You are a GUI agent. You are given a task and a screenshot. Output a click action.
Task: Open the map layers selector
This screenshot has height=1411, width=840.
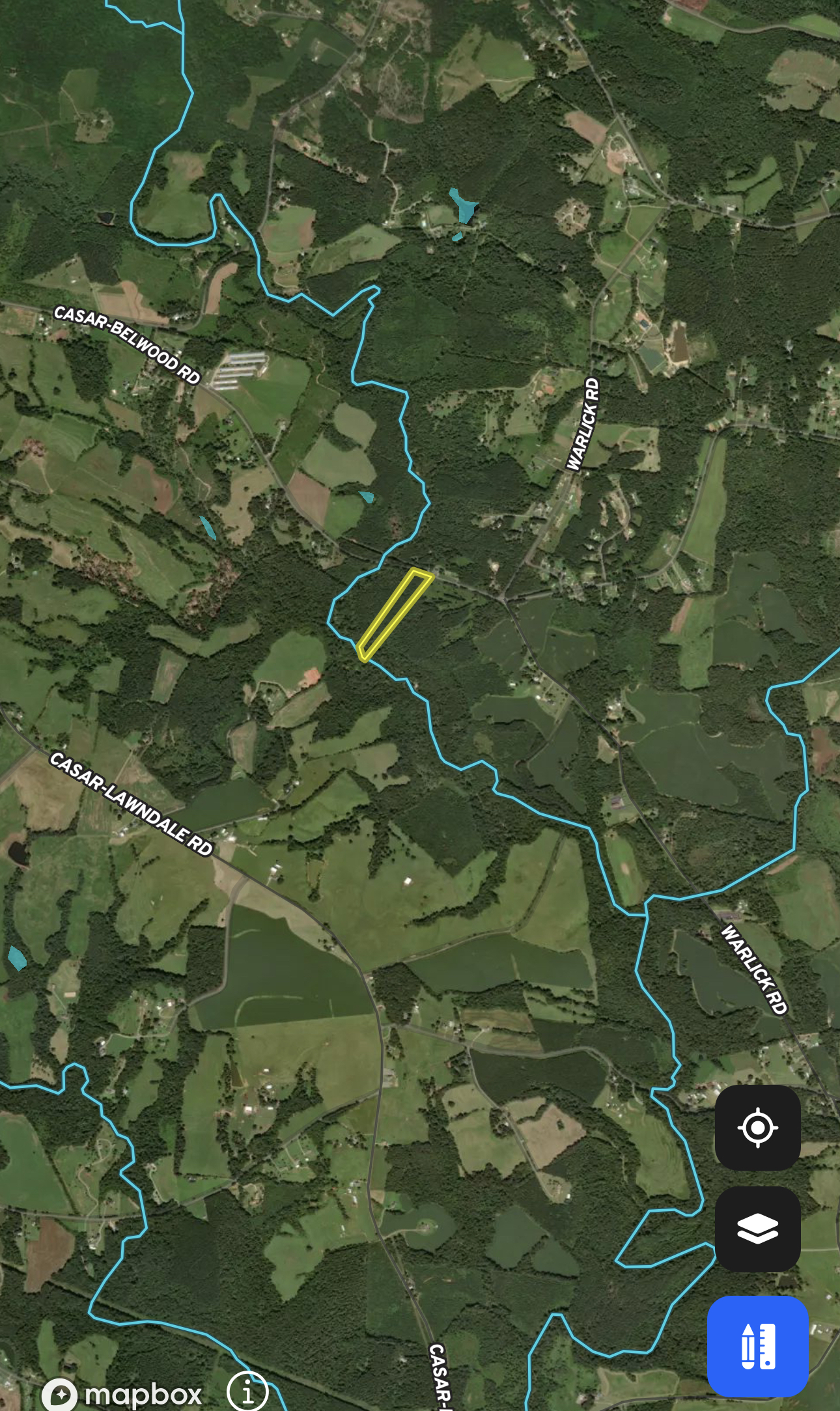(x=757, y=1229)
